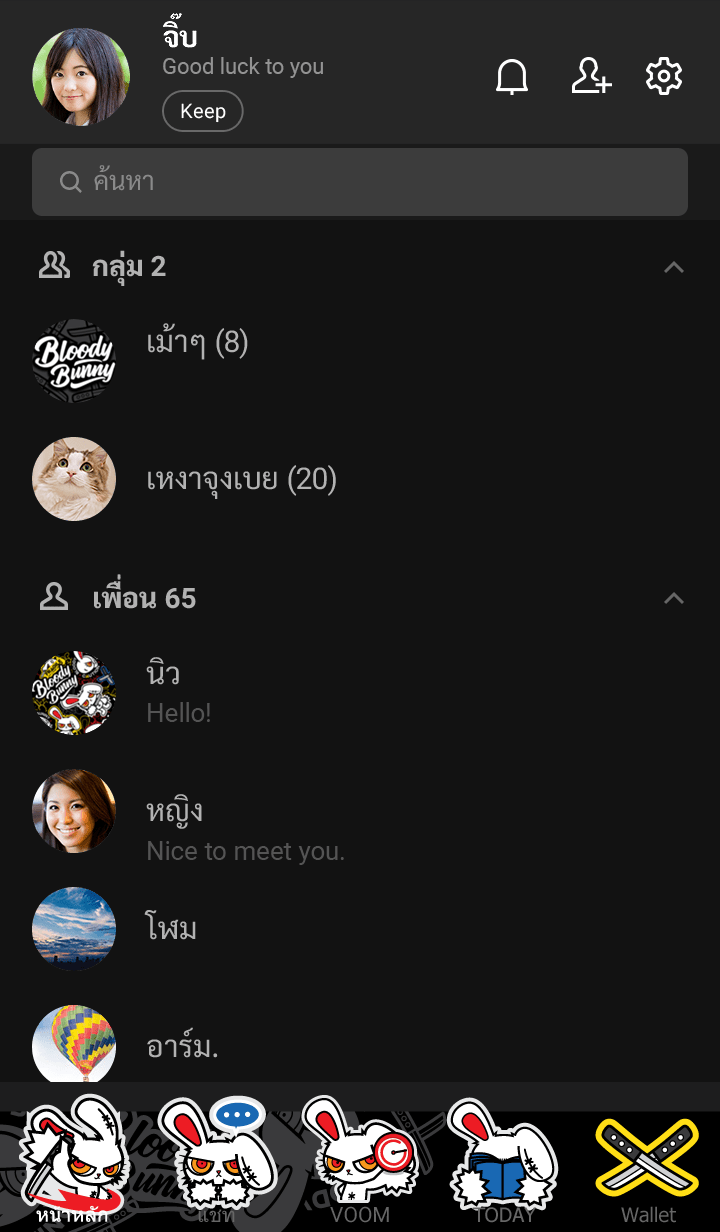720x1232 pixels.
Task: Open friend นิว's profile
Action: pos(163,691)
